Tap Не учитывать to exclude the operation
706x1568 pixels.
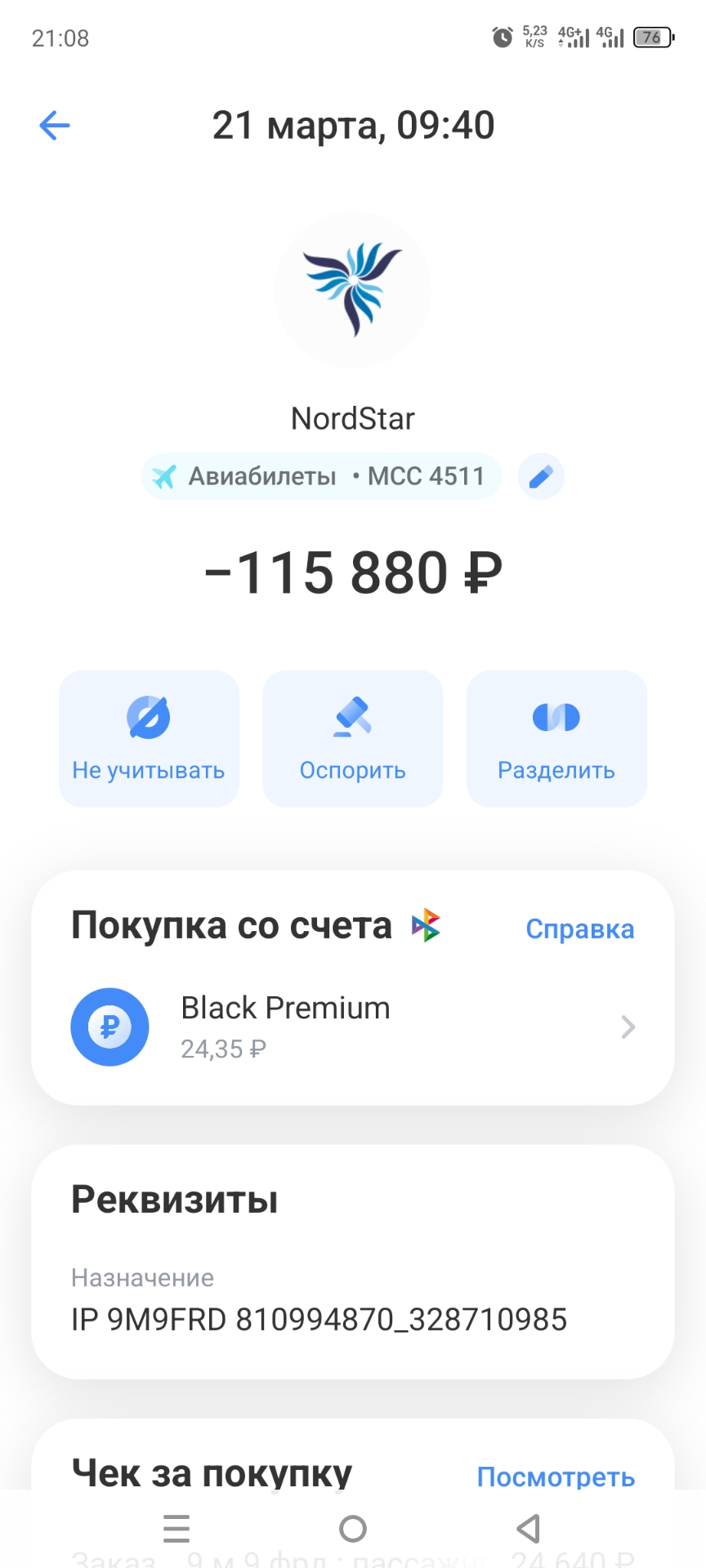tap(149, 738)
